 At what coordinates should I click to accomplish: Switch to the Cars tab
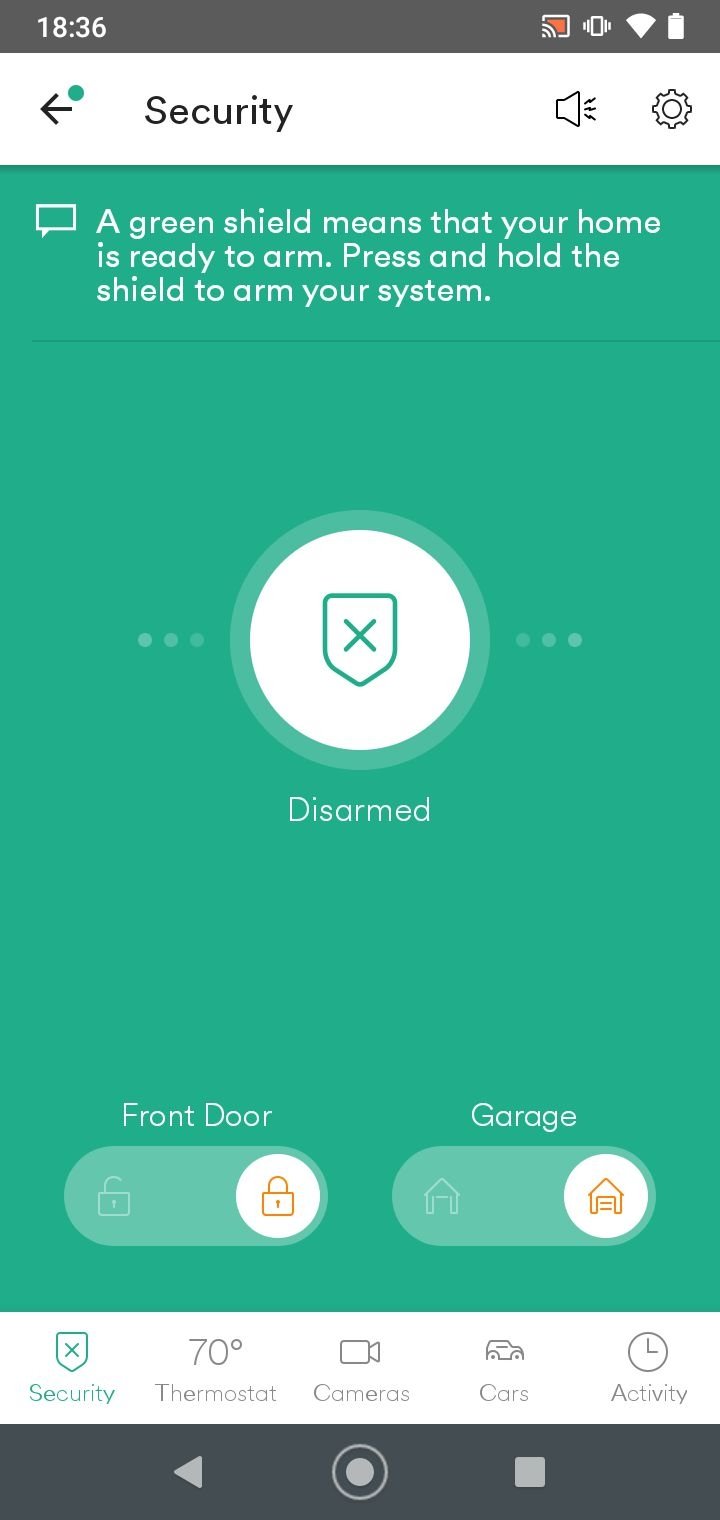(504, 1368)
